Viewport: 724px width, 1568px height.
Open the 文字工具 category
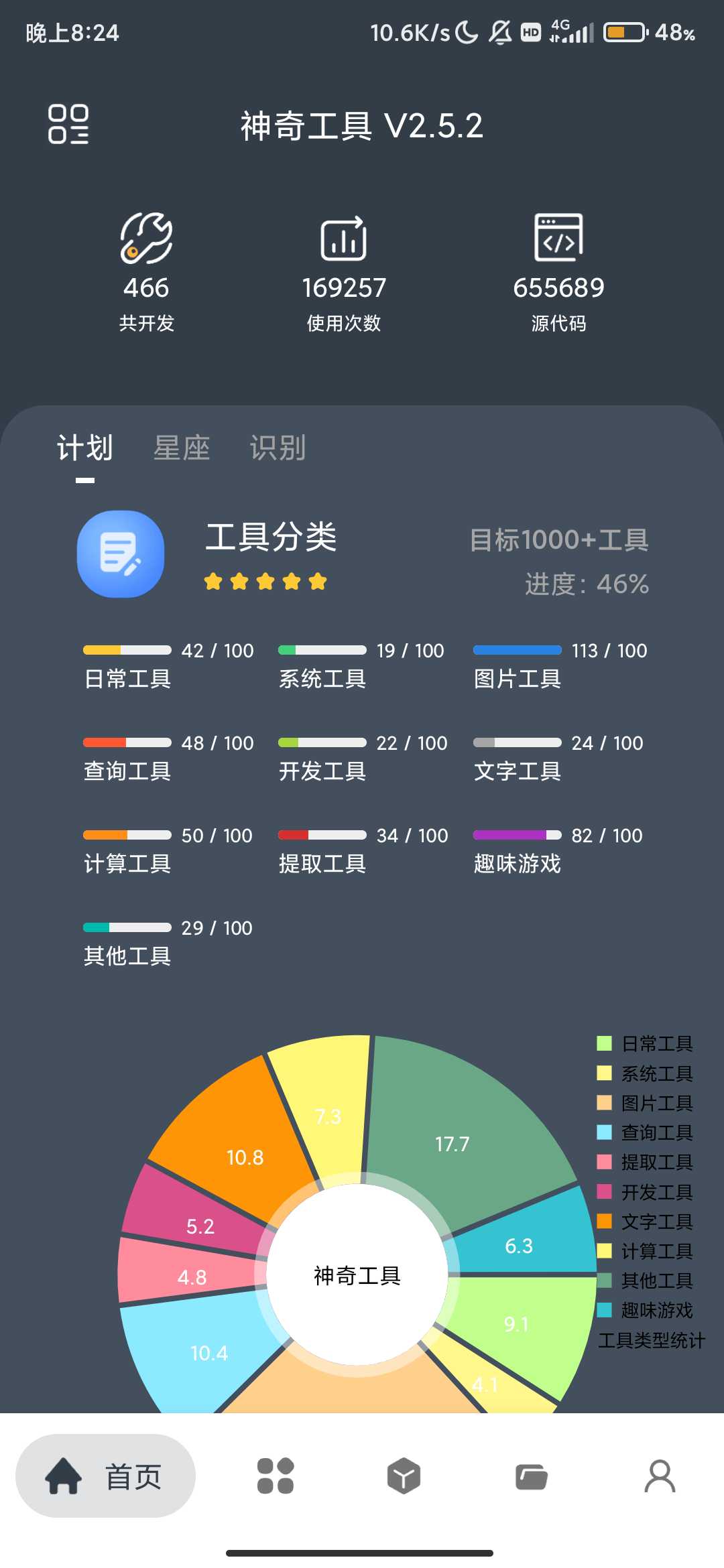[518, 771]
